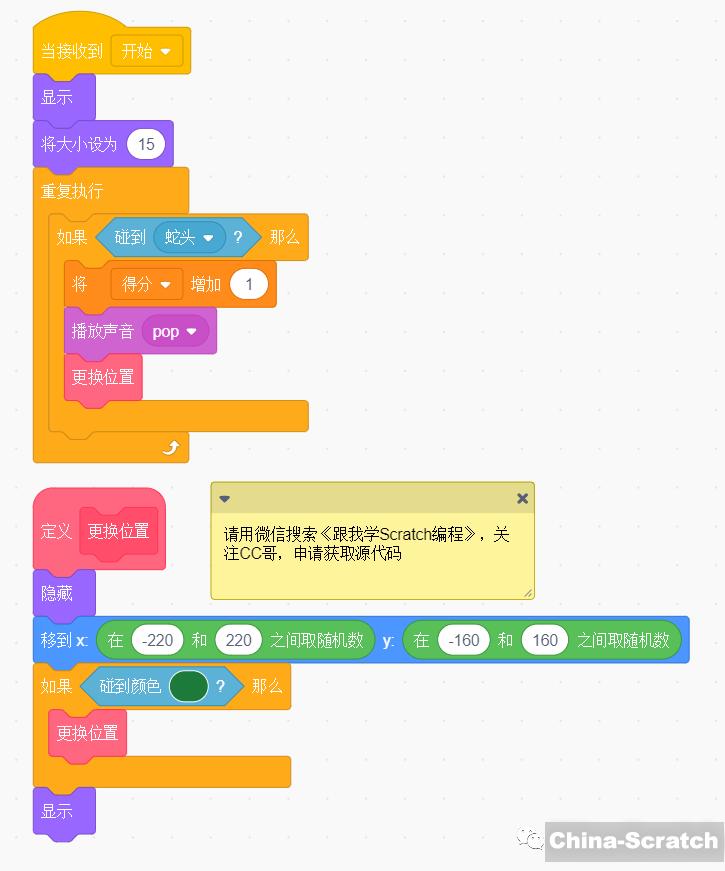Edit the x minimum value -220
725x871 pixels.
[158, 640]
